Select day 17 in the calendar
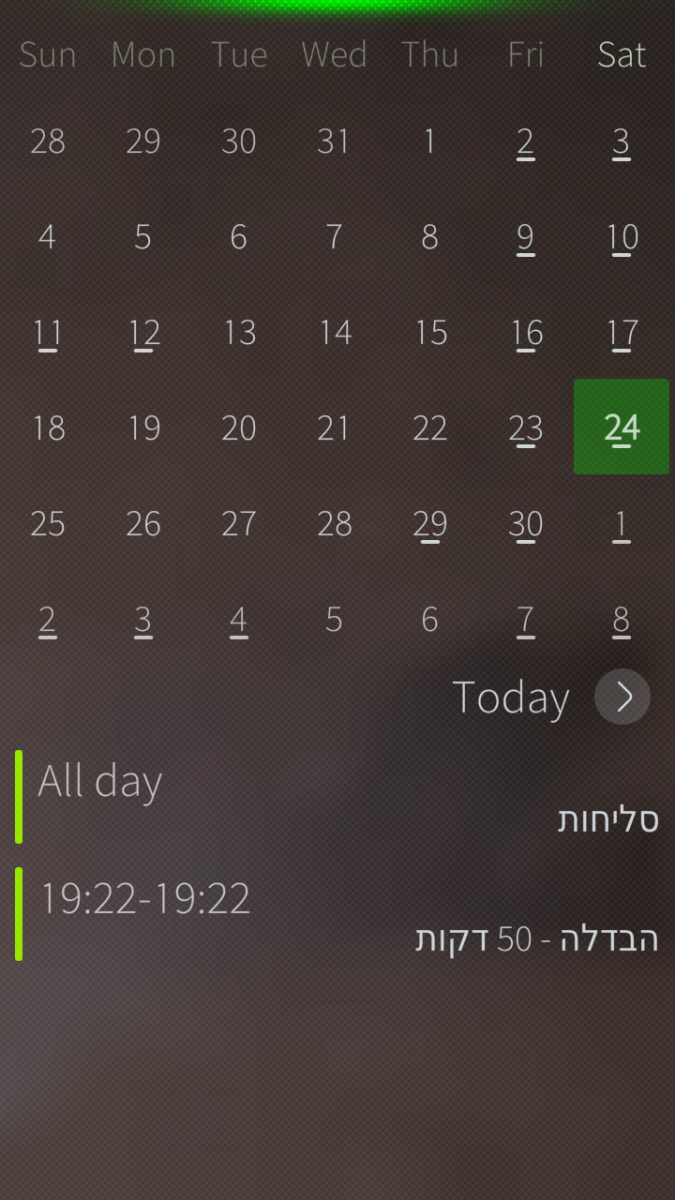Viewport: 675px width, 1200px height. point(621,333)
